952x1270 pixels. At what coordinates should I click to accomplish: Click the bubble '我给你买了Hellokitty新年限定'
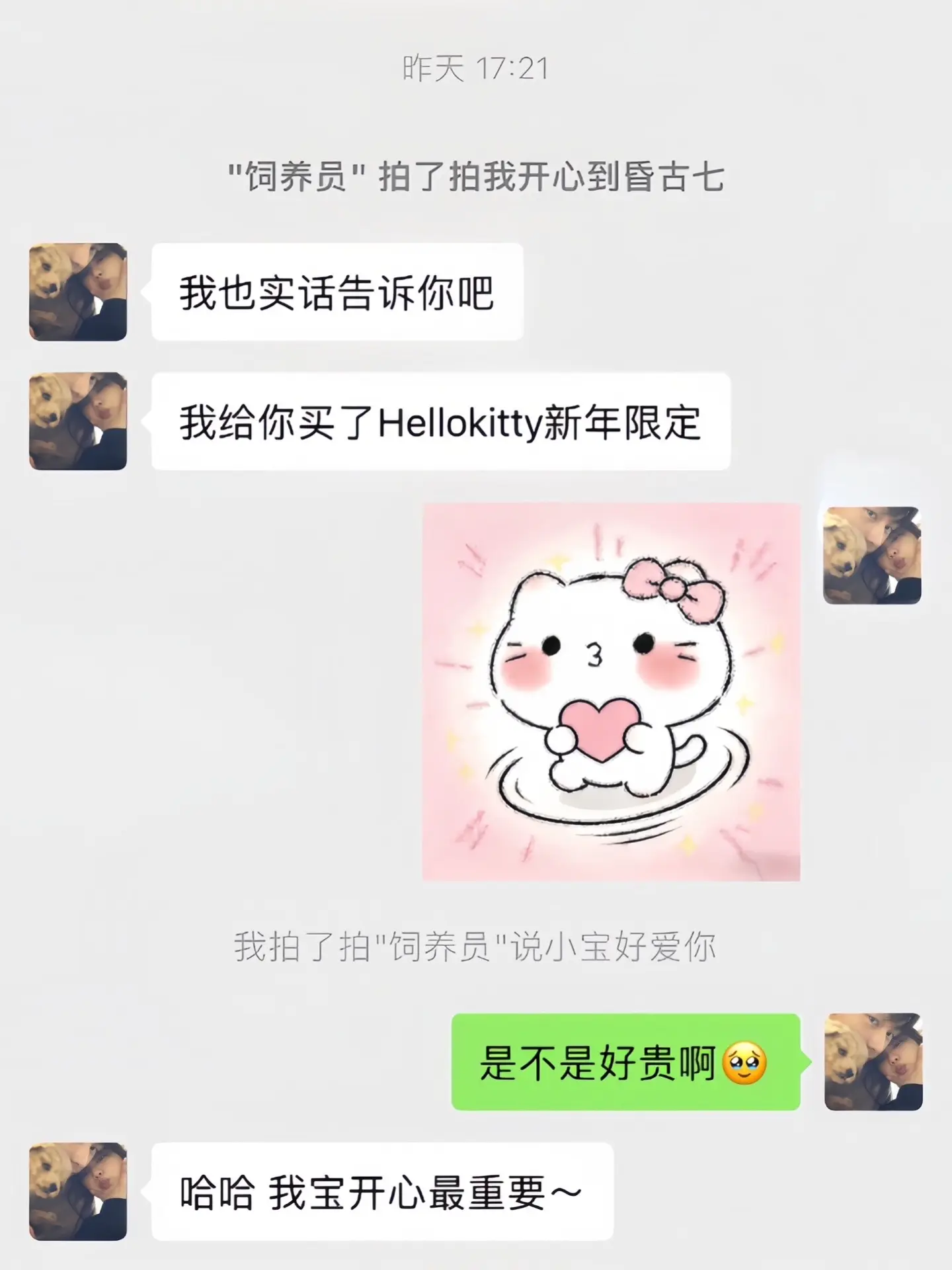(443, 423)
